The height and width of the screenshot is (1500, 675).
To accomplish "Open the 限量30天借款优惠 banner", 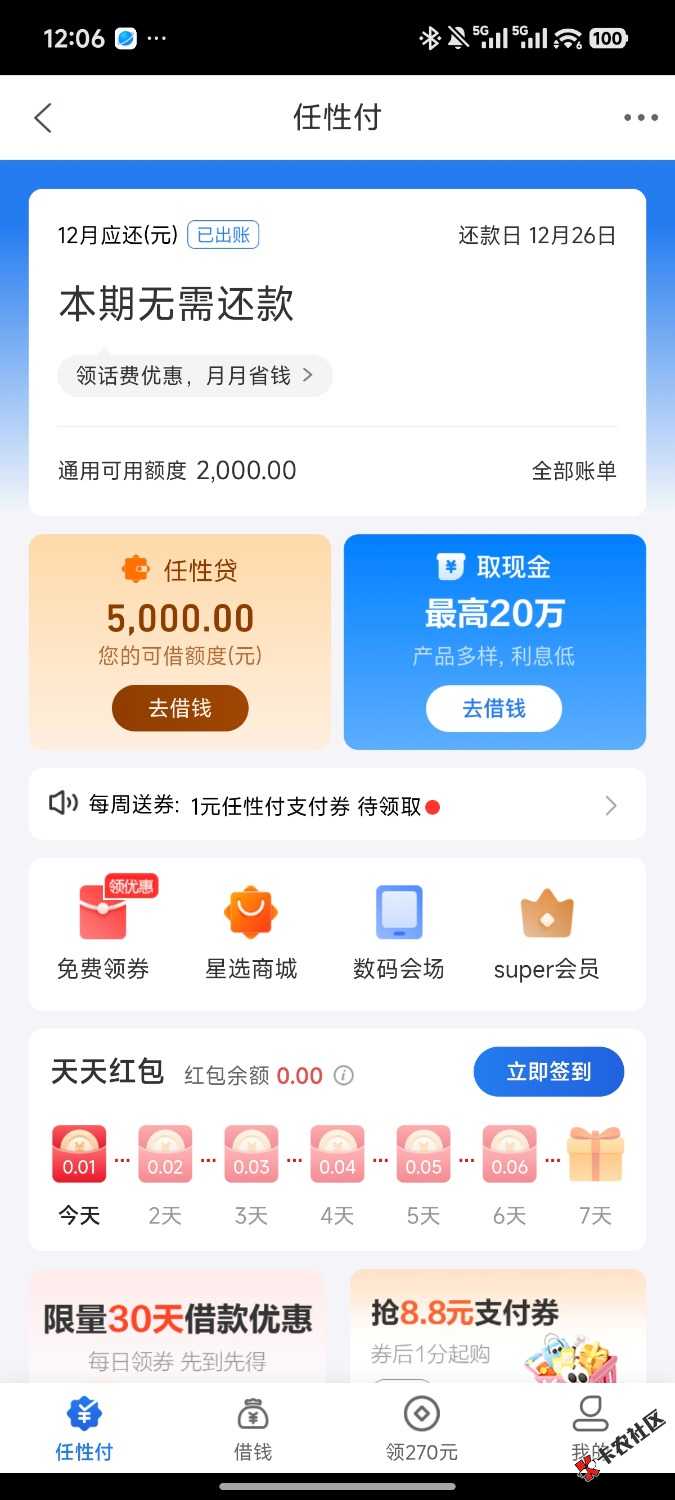I will point(178,1326).
